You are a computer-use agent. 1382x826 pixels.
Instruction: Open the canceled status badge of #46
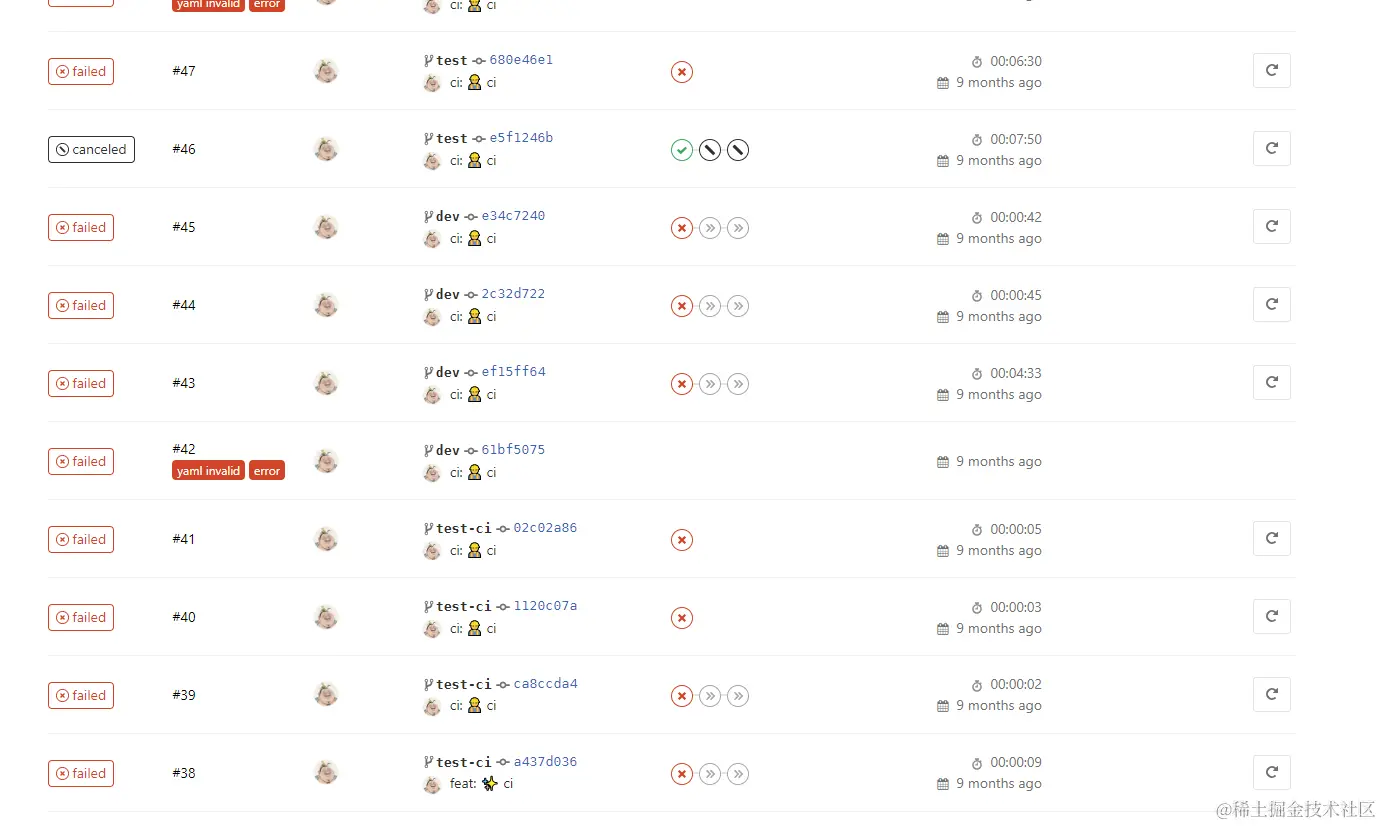91,150
